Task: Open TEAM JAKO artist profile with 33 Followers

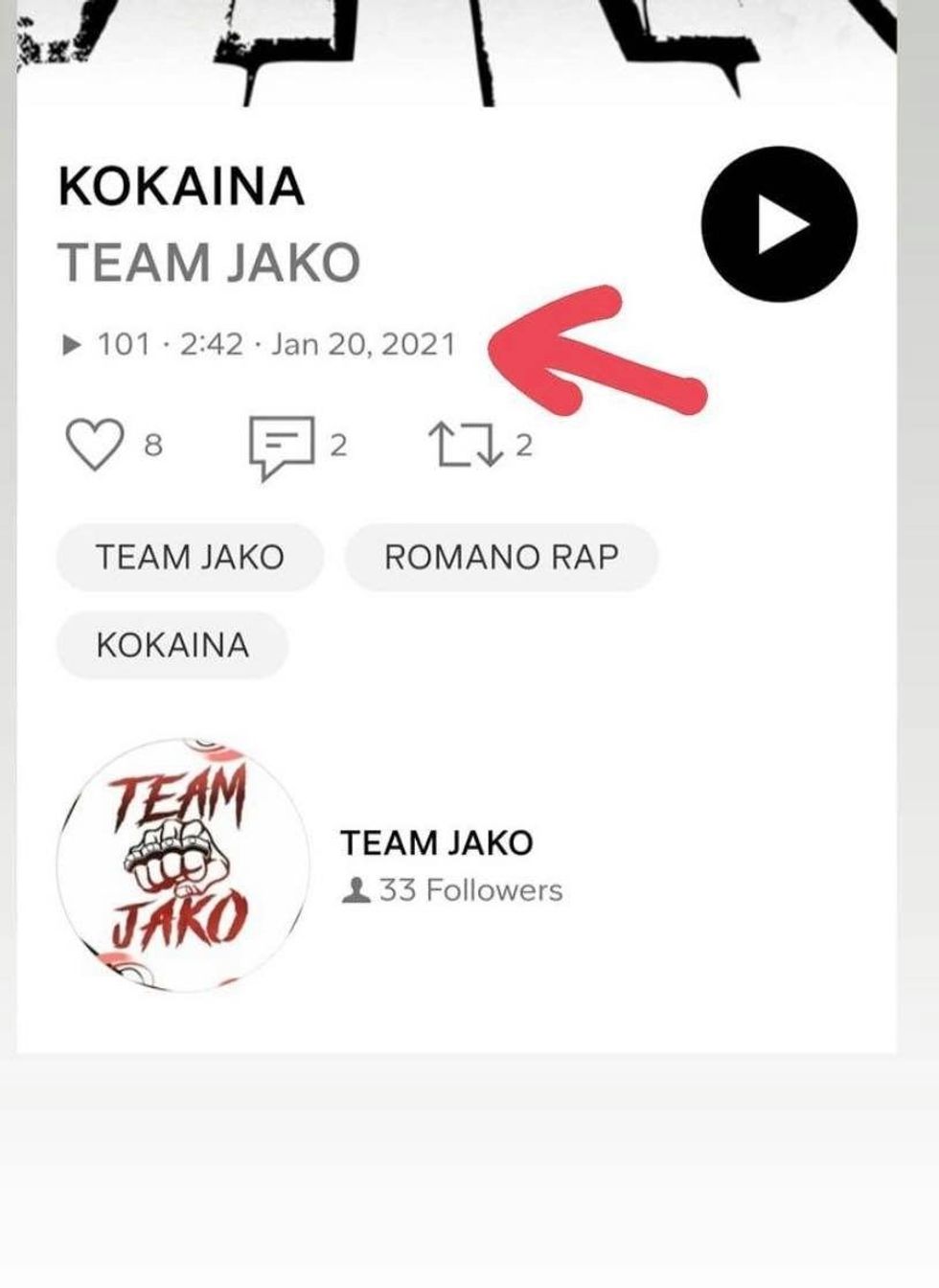Action: tap(436, 843)
